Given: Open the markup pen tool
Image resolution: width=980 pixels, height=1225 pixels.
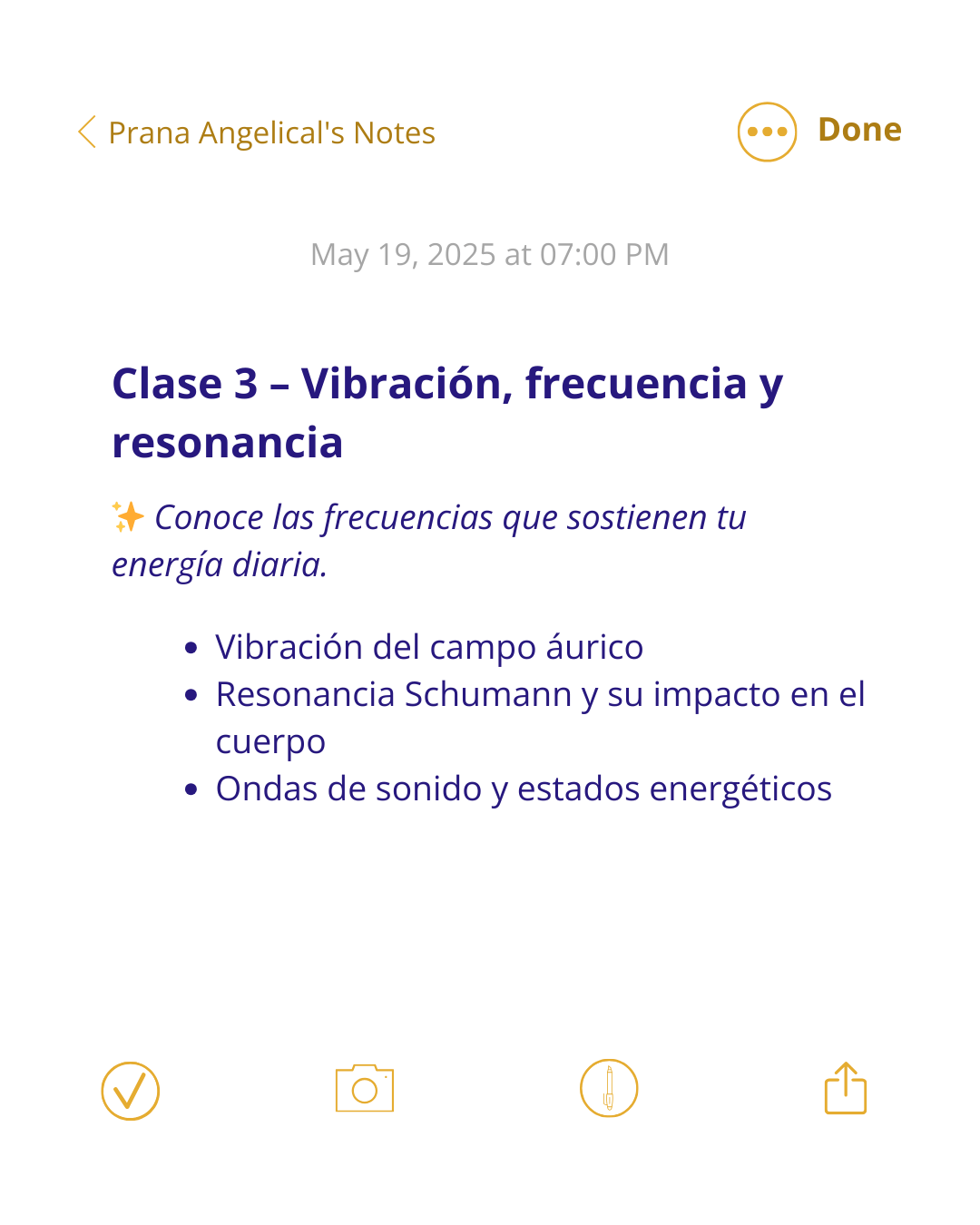Looking at the screenshot, I should point(609,1088).
